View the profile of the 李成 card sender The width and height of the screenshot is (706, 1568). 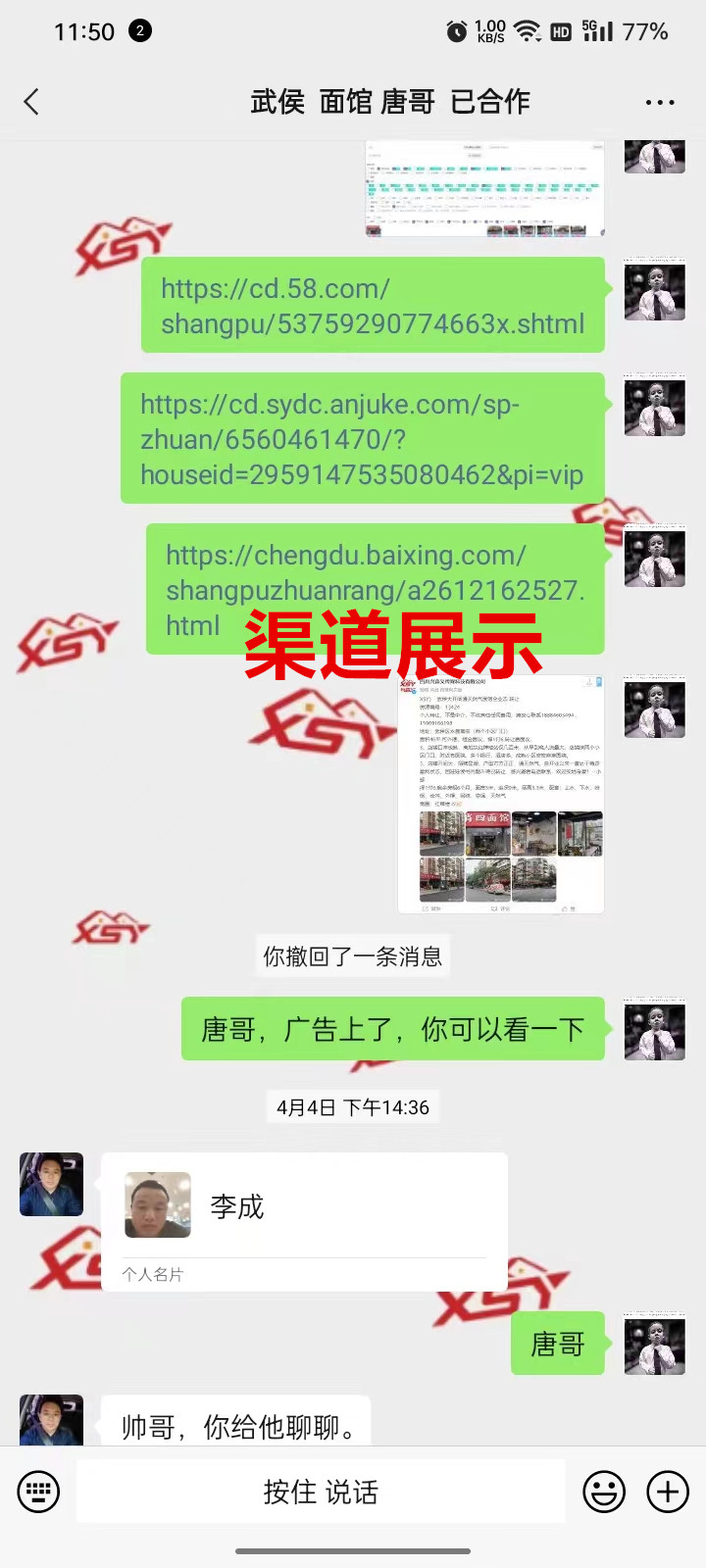click(51, 1184)
